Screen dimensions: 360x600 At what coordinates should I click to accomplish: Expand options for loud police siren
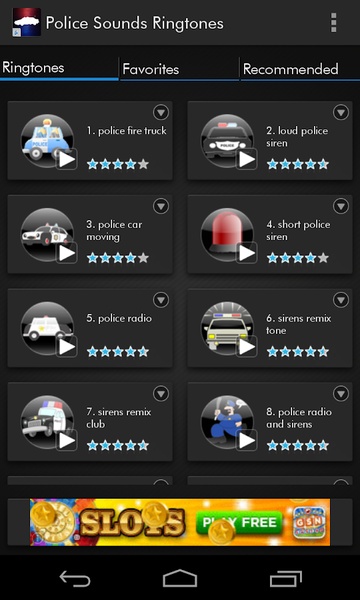341,112
